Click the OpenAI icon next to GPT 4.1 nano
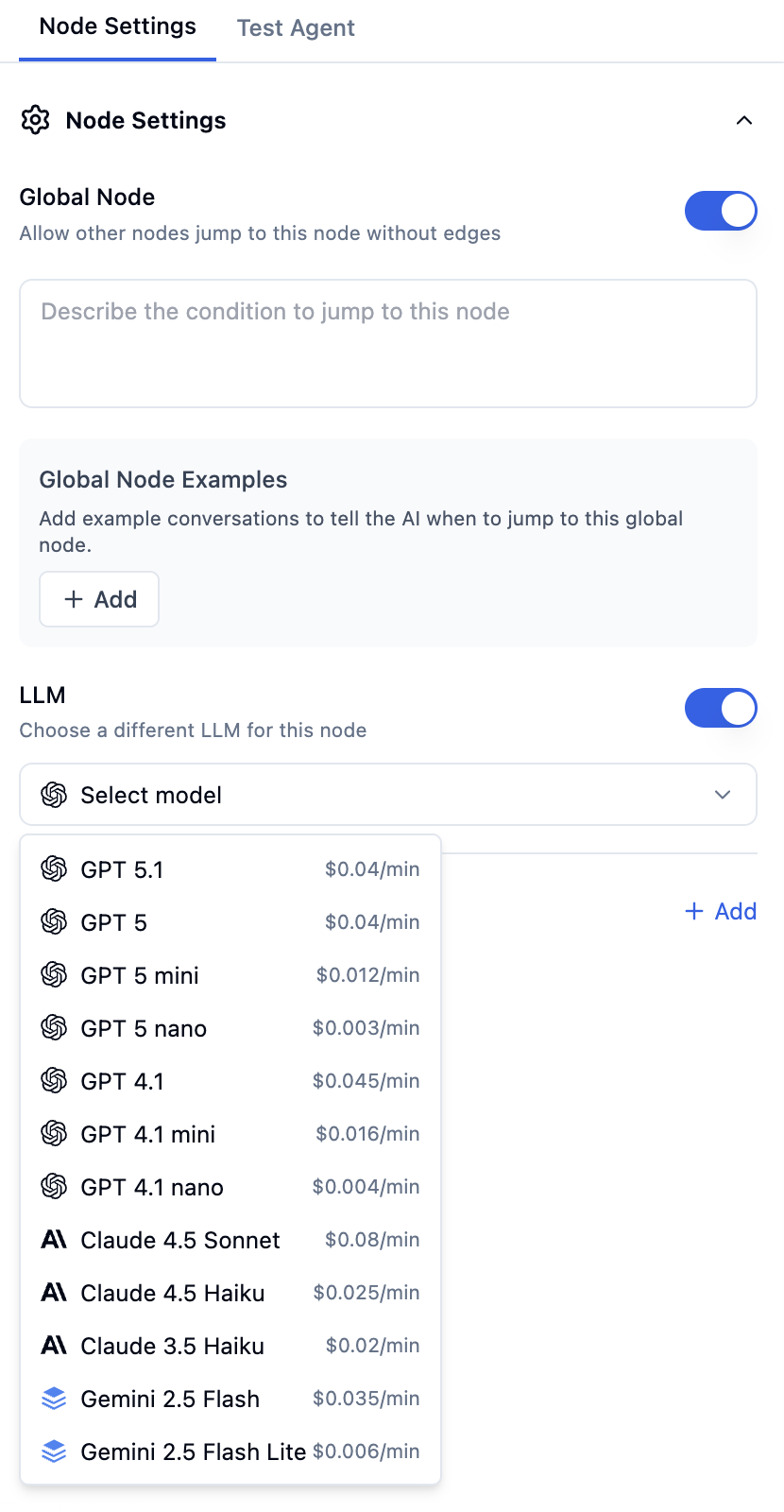 (54, 1187)
